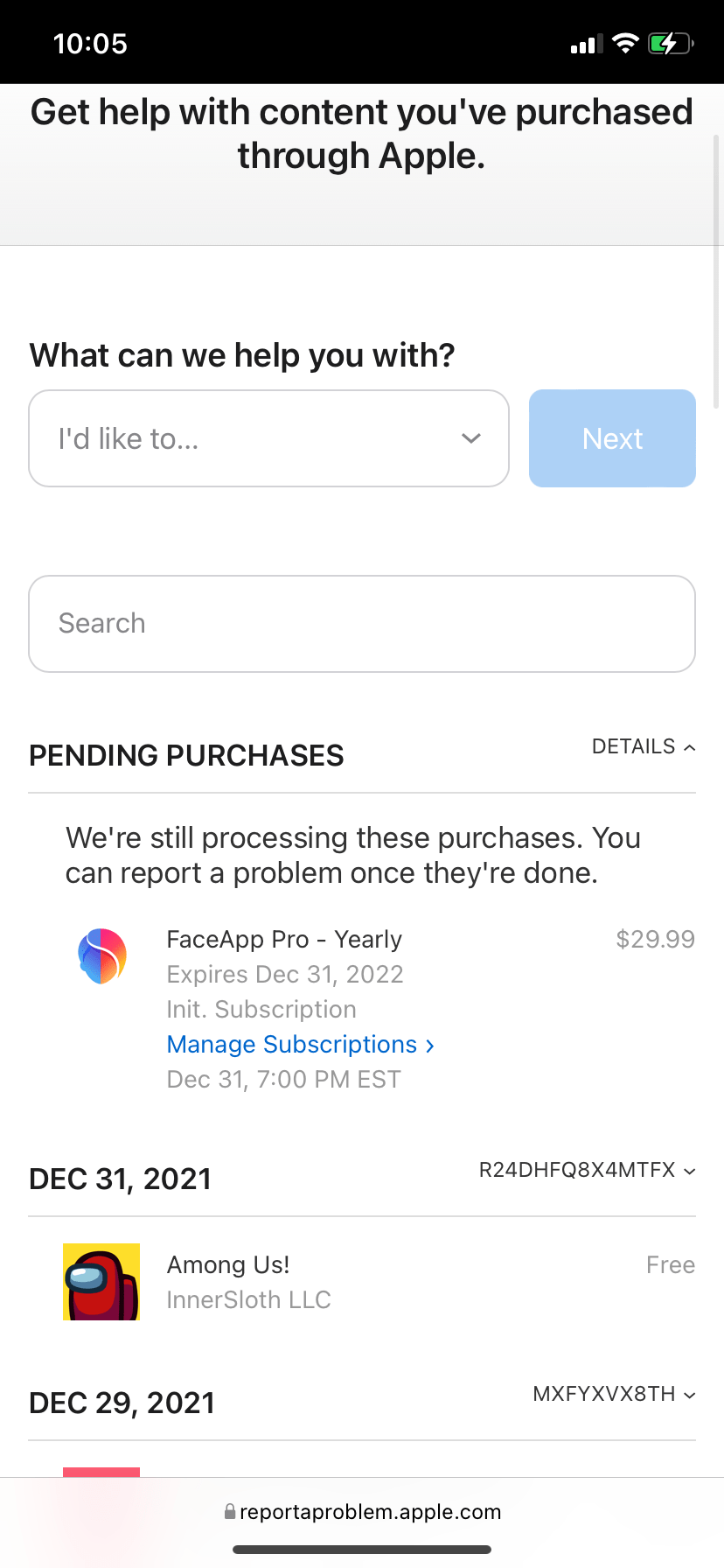The height and width of the screenshot is (1568, 724).
Task: Expand order R24DHFQ8X4MTFX details
Action: (x=587, y=1170)
